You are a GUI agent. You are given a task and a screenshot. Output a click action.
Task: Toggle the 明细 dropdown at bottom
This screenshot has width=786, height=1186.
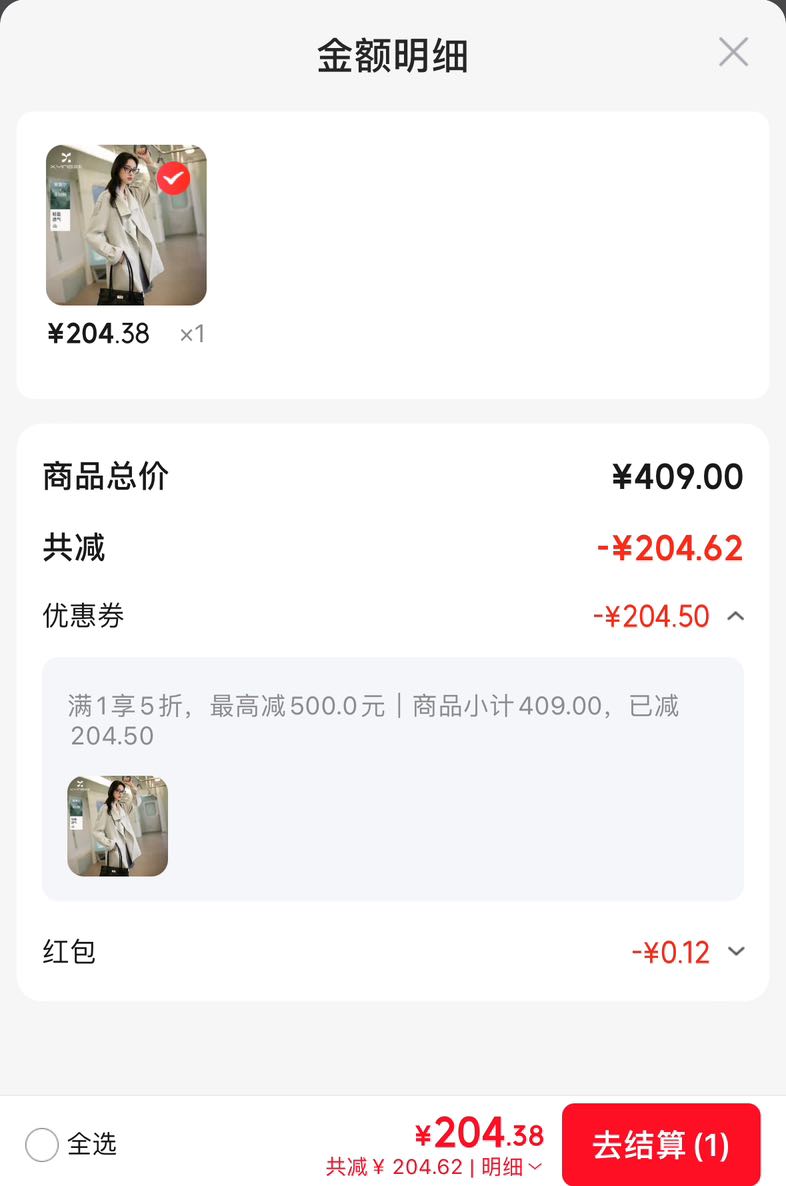pyautogui.click(x=511, y=1167)
